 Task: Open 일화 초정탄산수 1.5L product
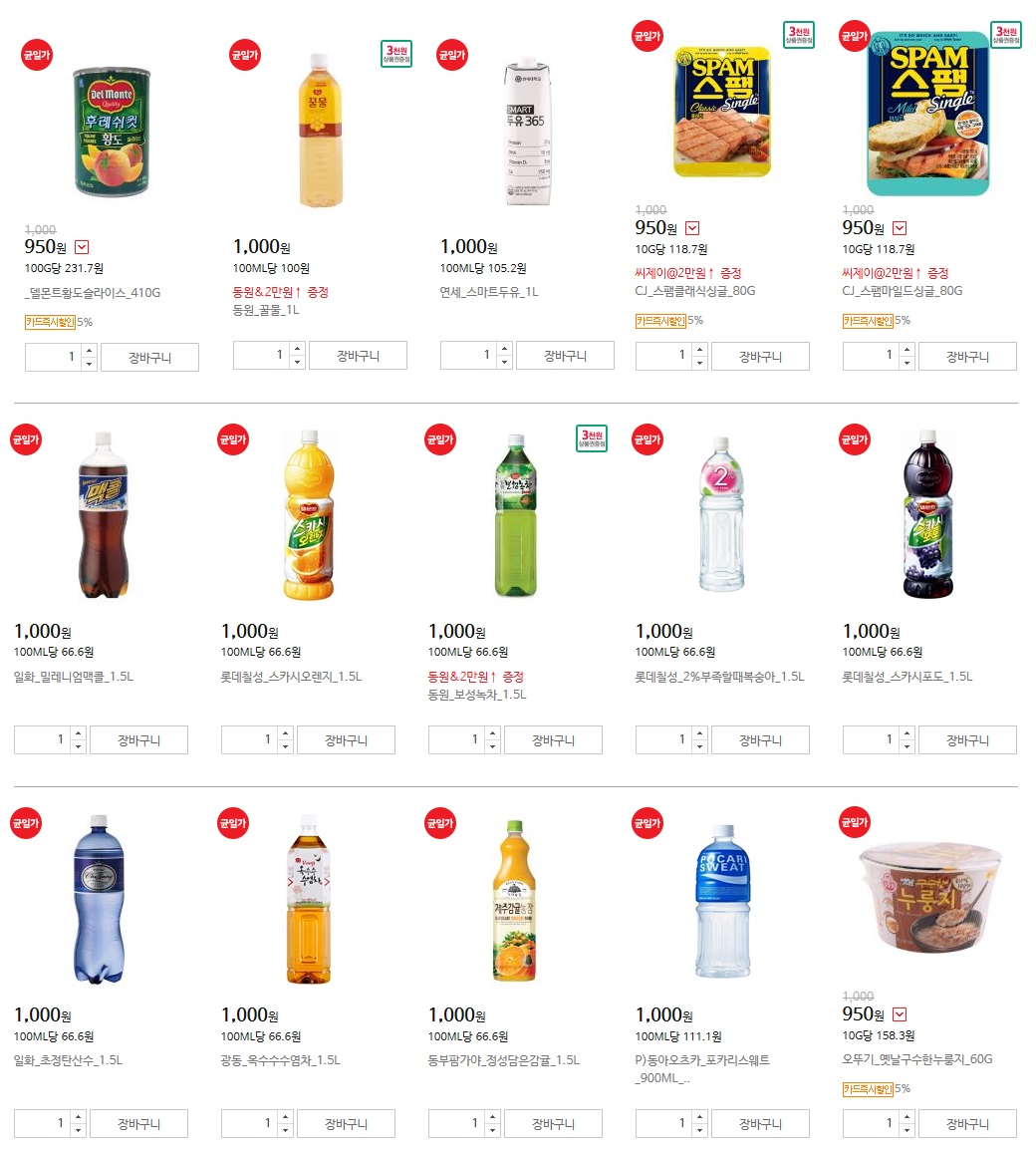[x=68, y=1059]
